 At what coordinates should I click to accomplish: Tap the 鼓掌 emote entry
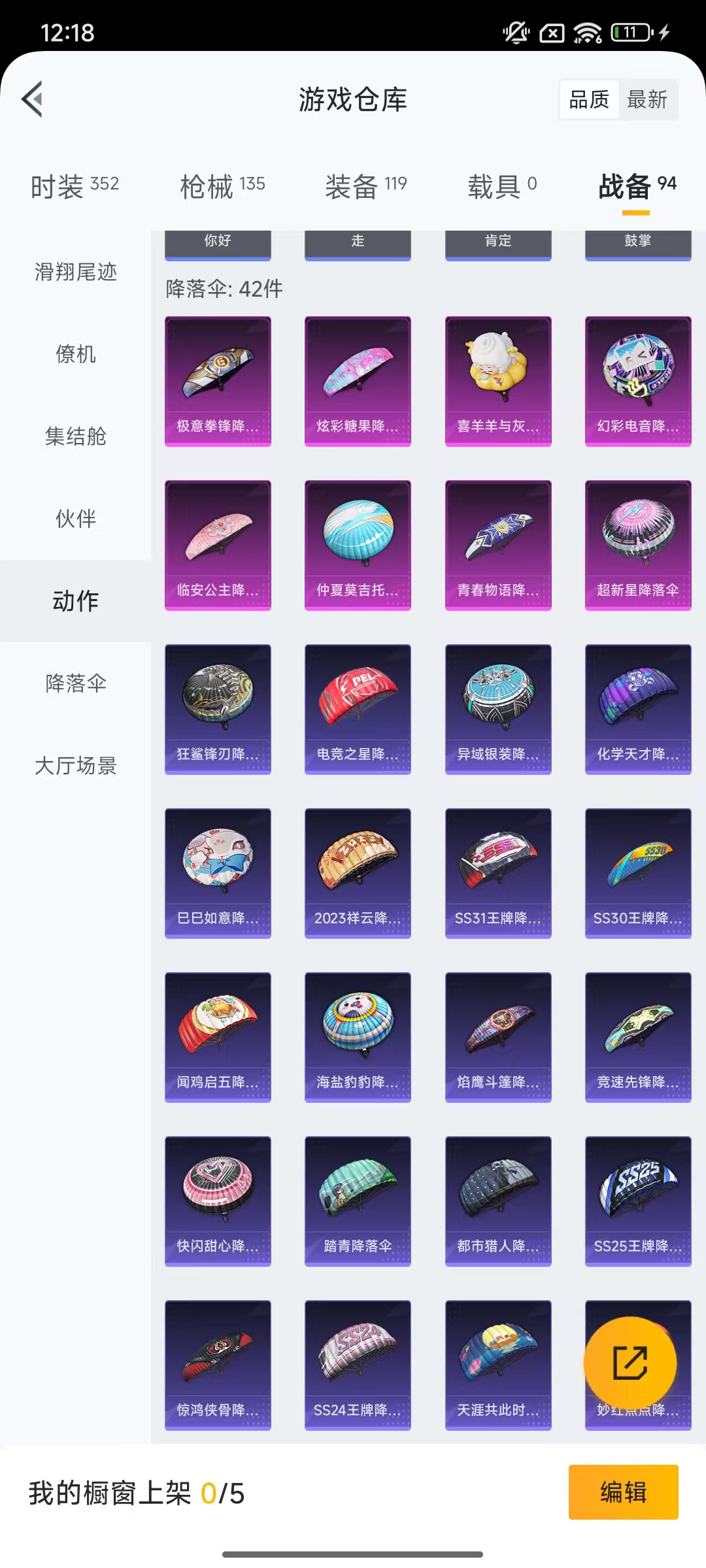tap(638, 242)
